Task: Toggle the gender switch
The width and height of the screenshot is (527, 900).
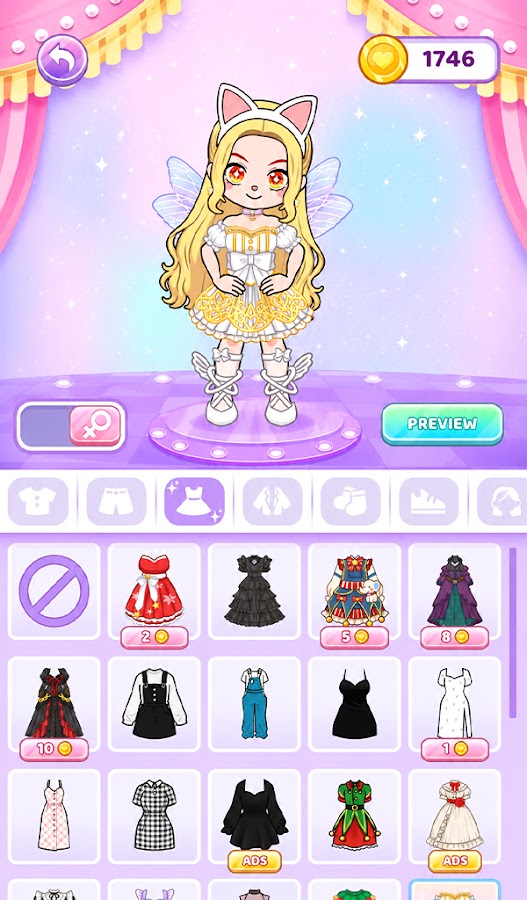Action: [x=71, y=426]
